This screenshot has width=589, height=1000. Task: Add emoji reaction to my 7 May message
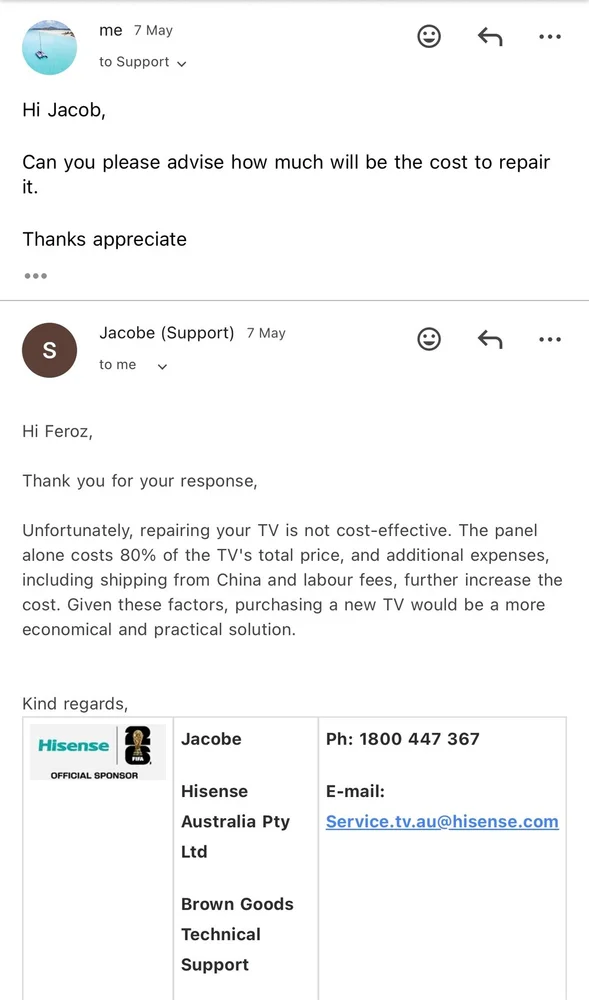click(x=429, y=36)
